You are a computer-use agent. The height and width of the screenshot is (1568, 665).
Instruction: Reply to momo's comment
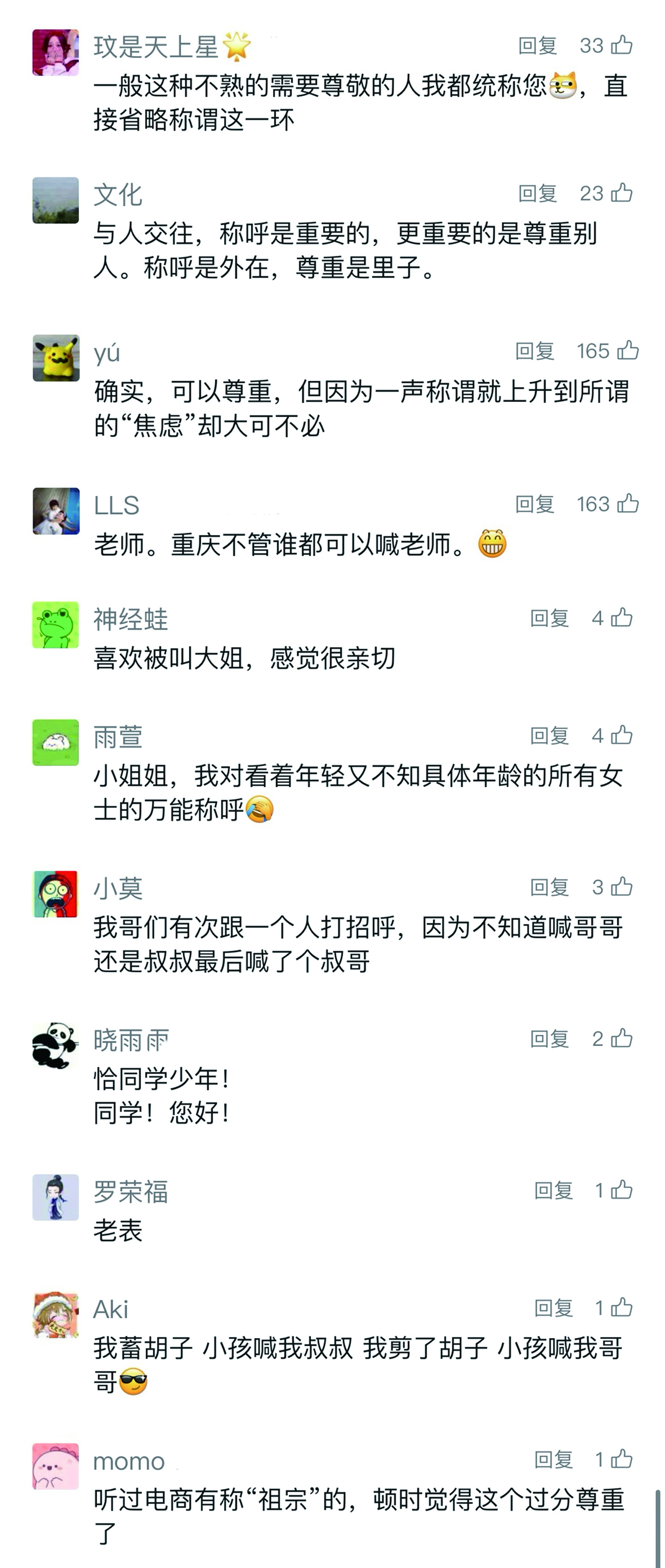point(553,1459)
